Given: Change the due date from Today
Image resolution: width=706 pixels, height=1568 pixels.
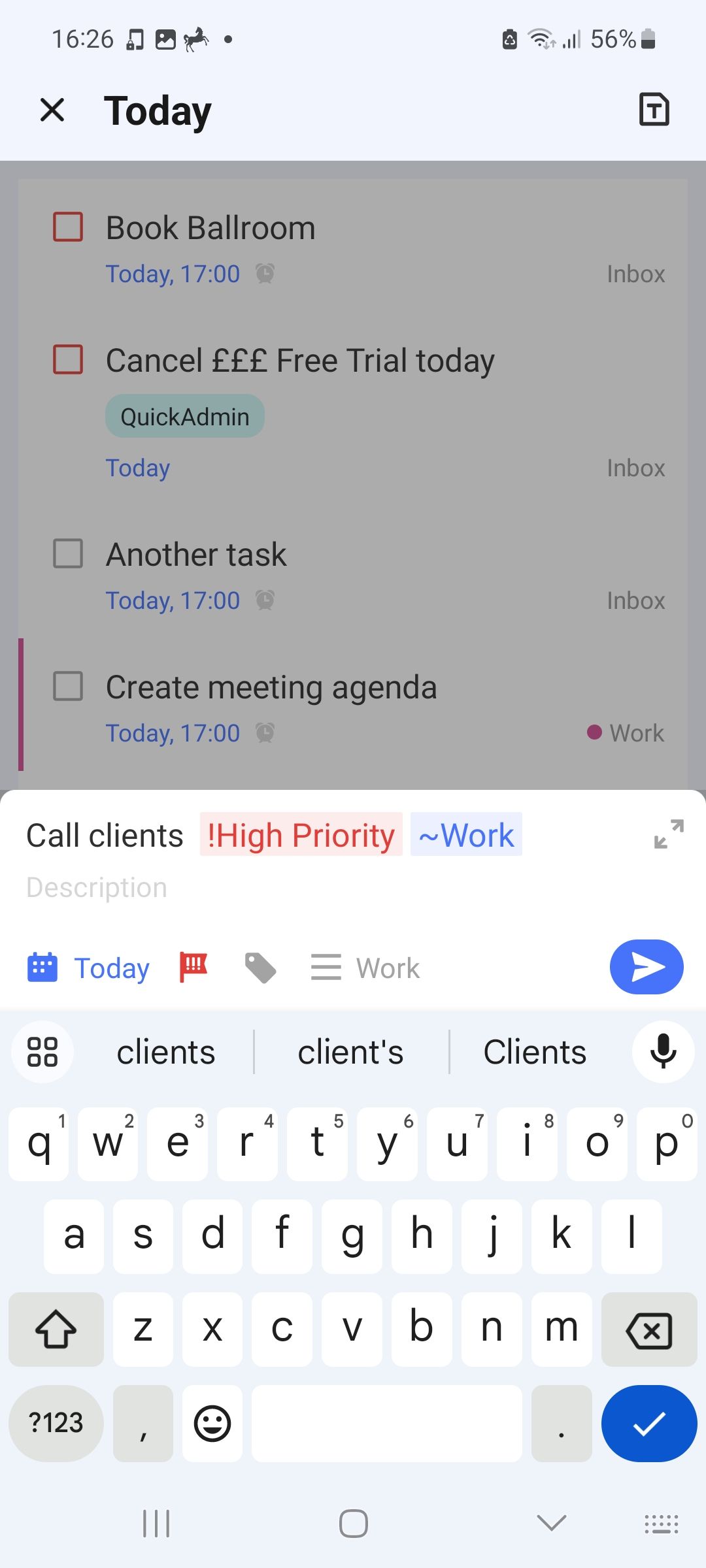Looking at the screenshot, I should tap(90, 968).
